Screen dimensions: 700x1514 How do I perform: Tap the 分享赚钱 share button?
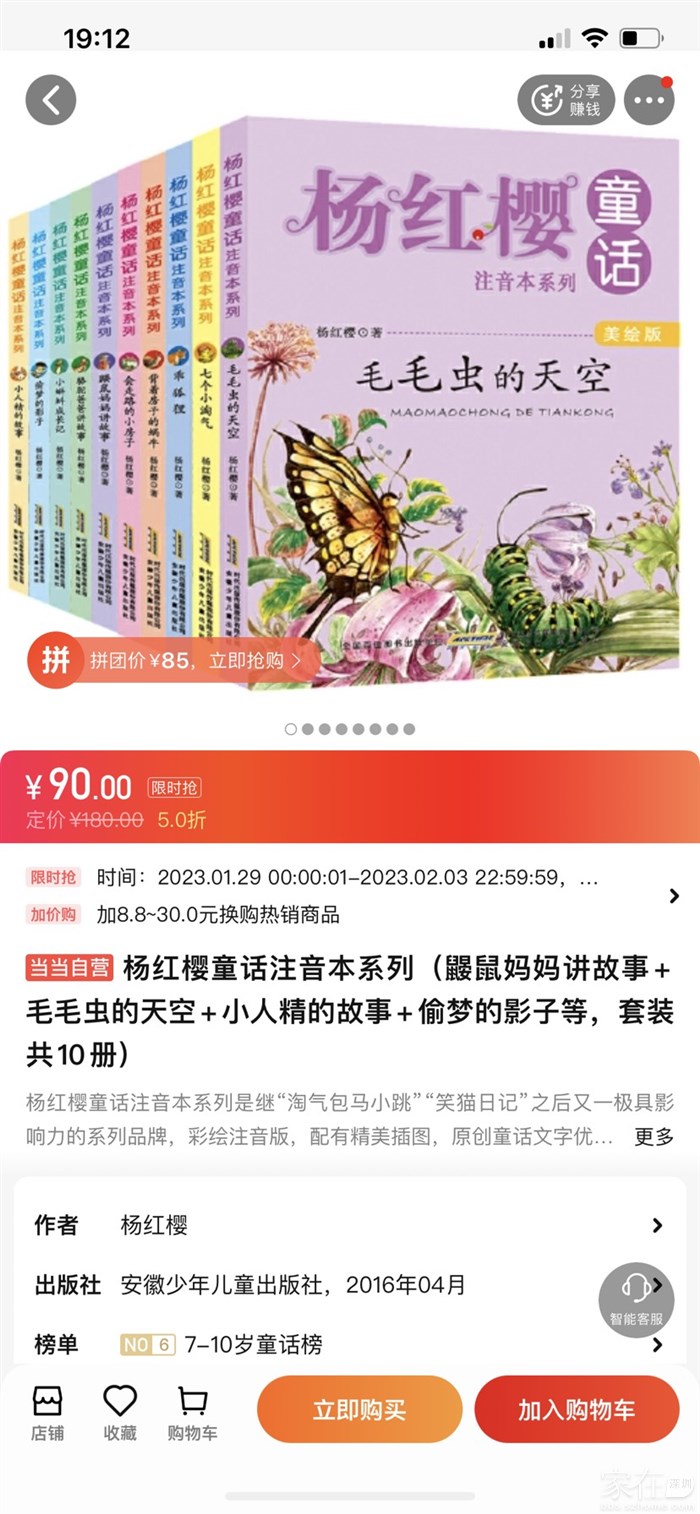pos(565,100)
